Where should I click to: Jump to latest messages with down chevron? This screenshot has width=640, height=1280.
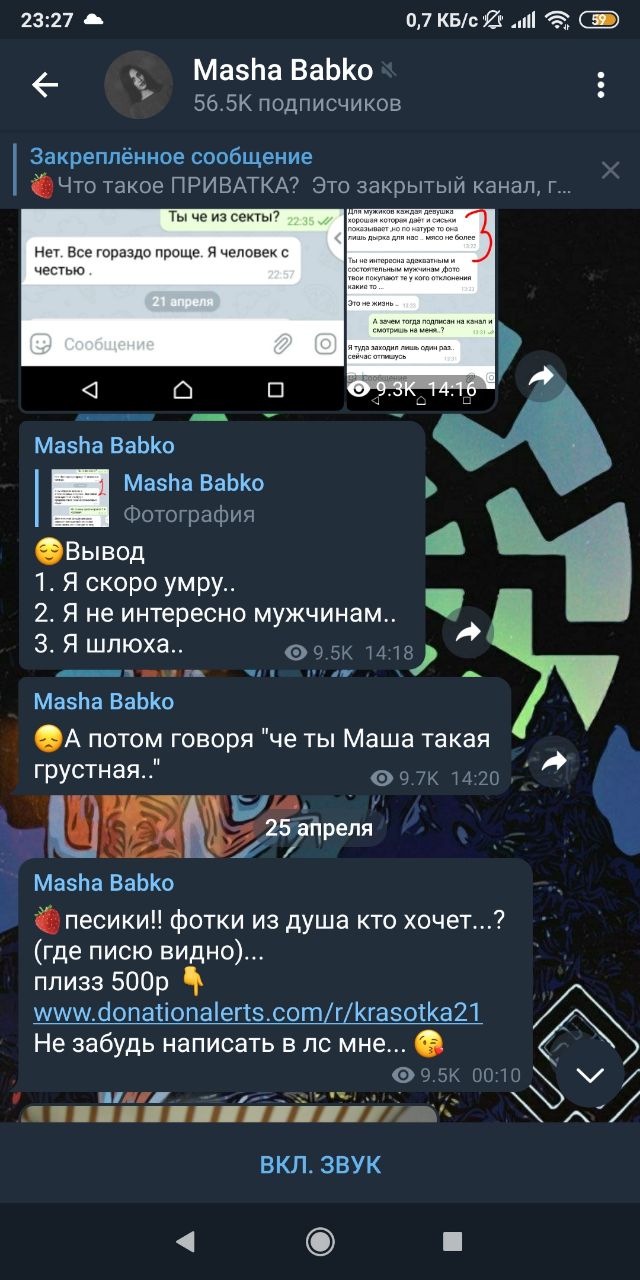[590, 1075]
